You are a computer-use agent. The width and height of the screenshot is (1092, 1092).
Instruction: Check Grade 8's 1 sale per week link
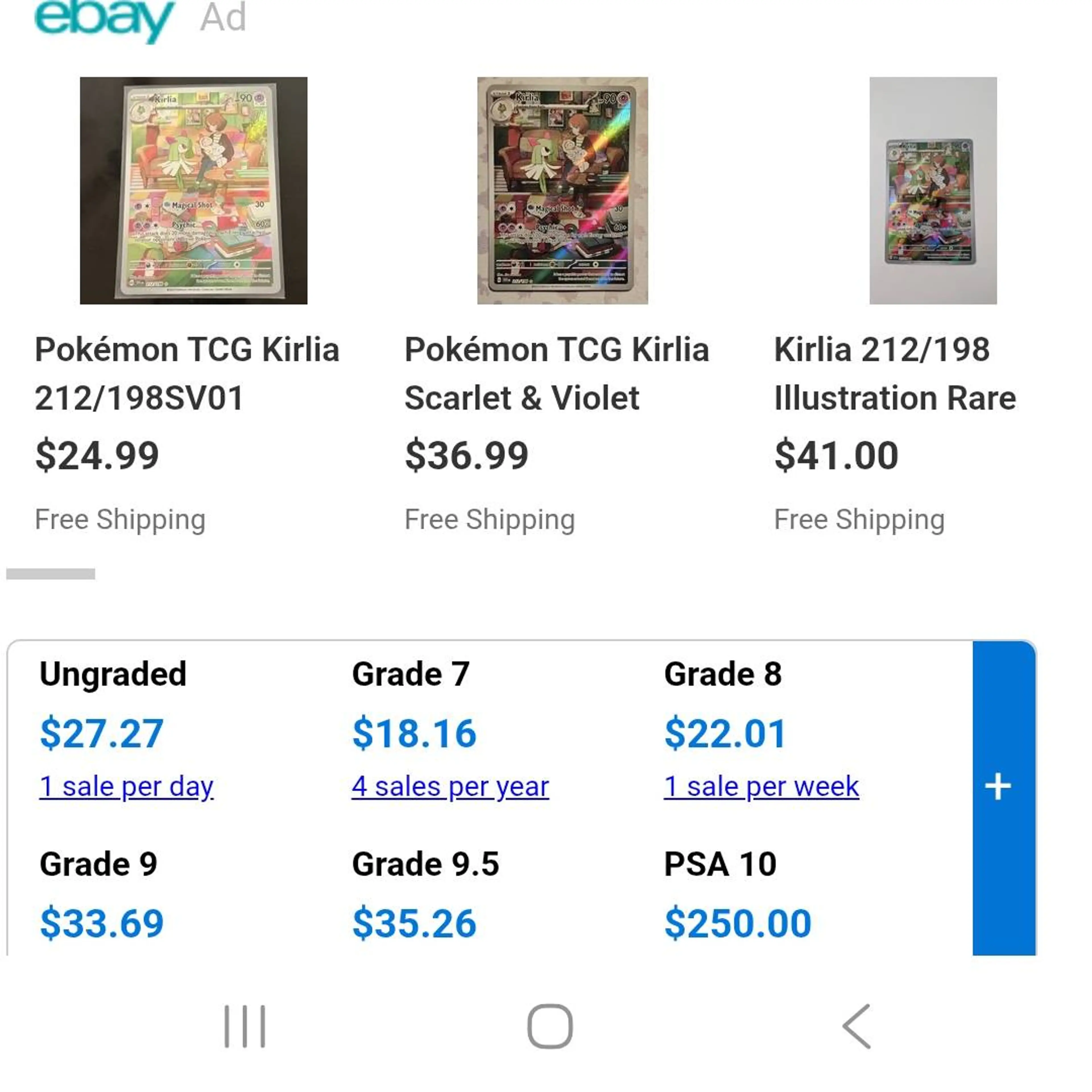[x=761, y=786]
